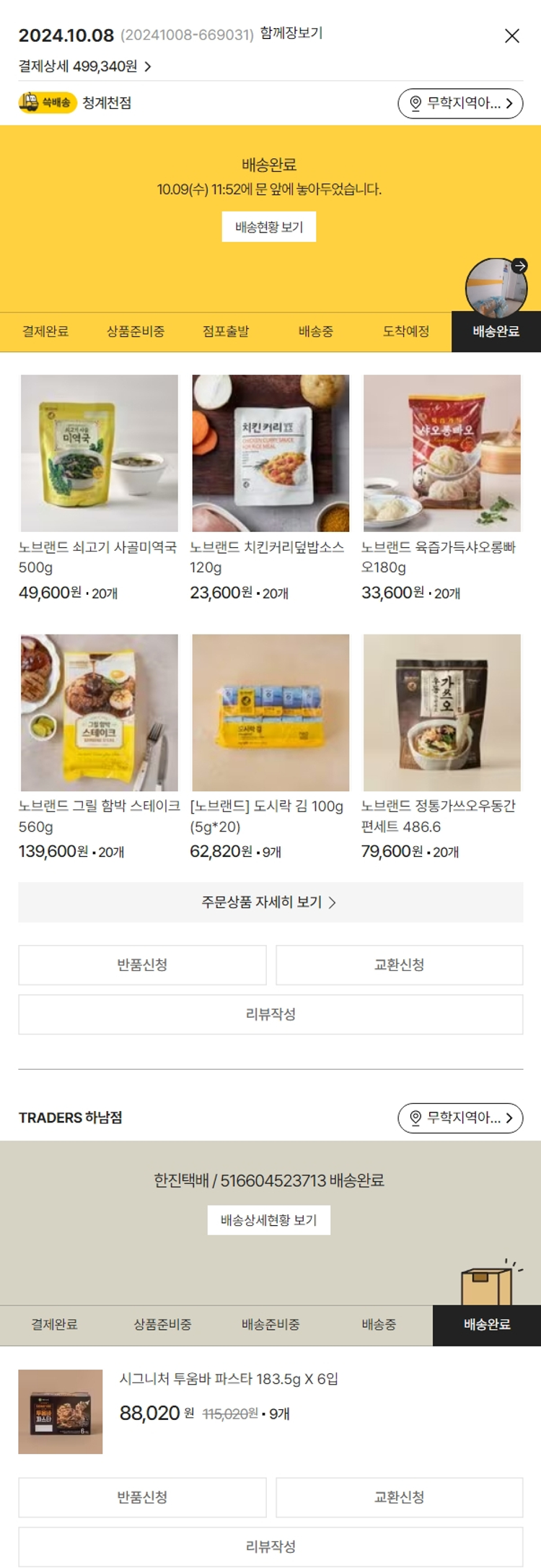
Task: View the delivery completion photo
Action: [x=496, y=288]
